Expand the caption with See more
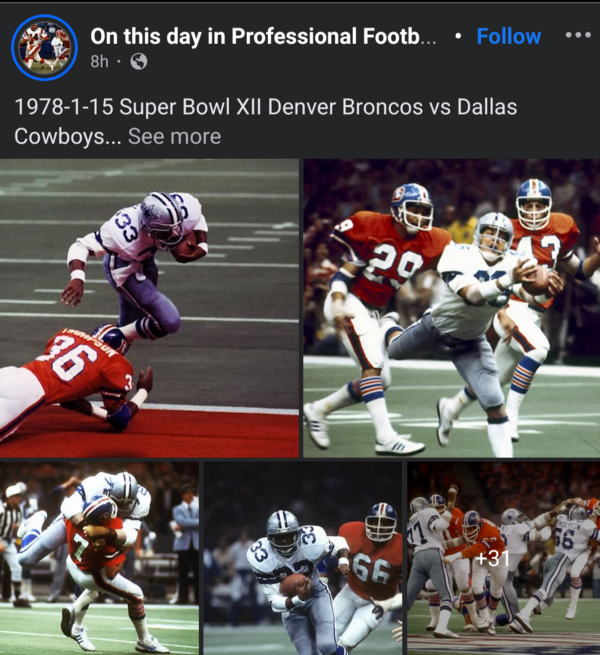This screenshot has height=655, width=600. (174, 136)
